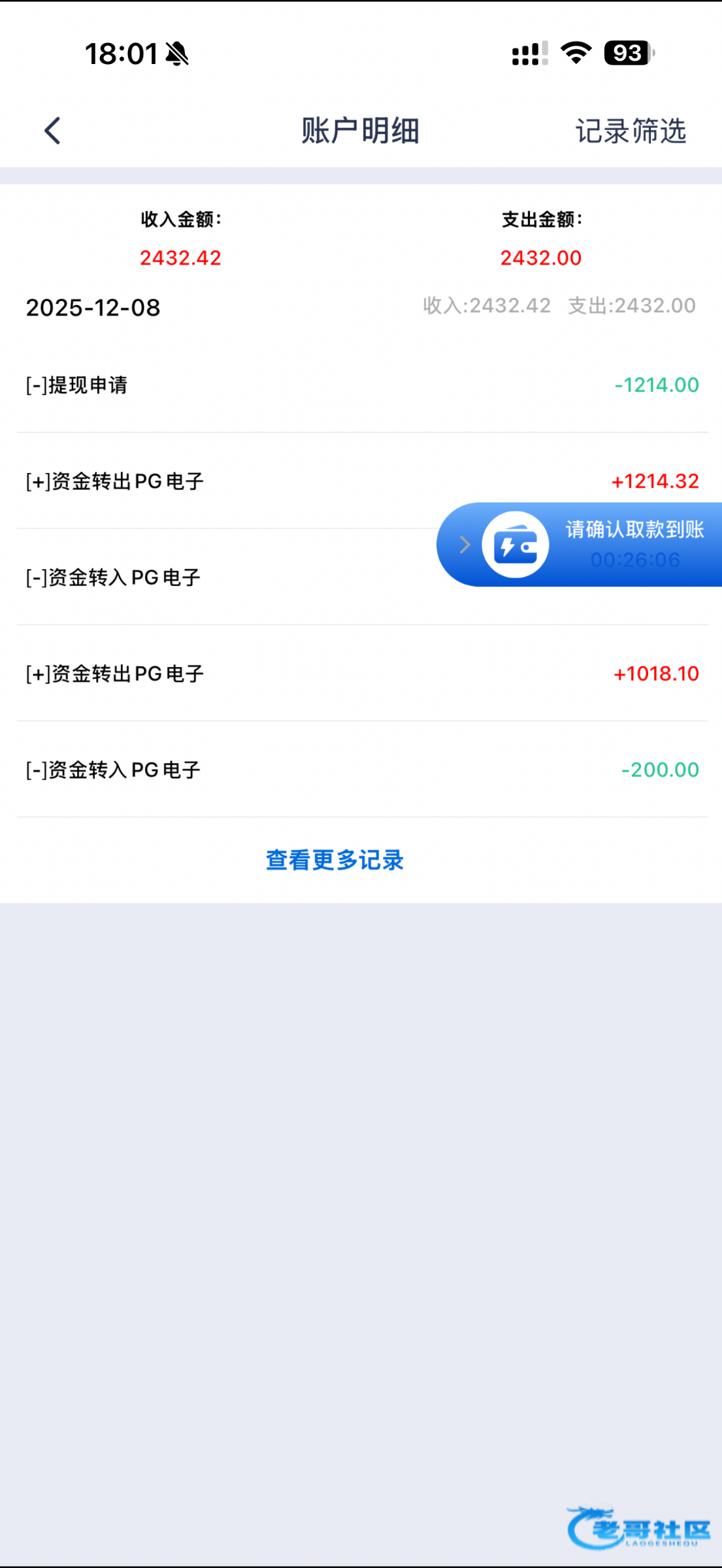Open 记录筛选 record filter
This screenshot has height=1568, width=722.
[631, 131]
